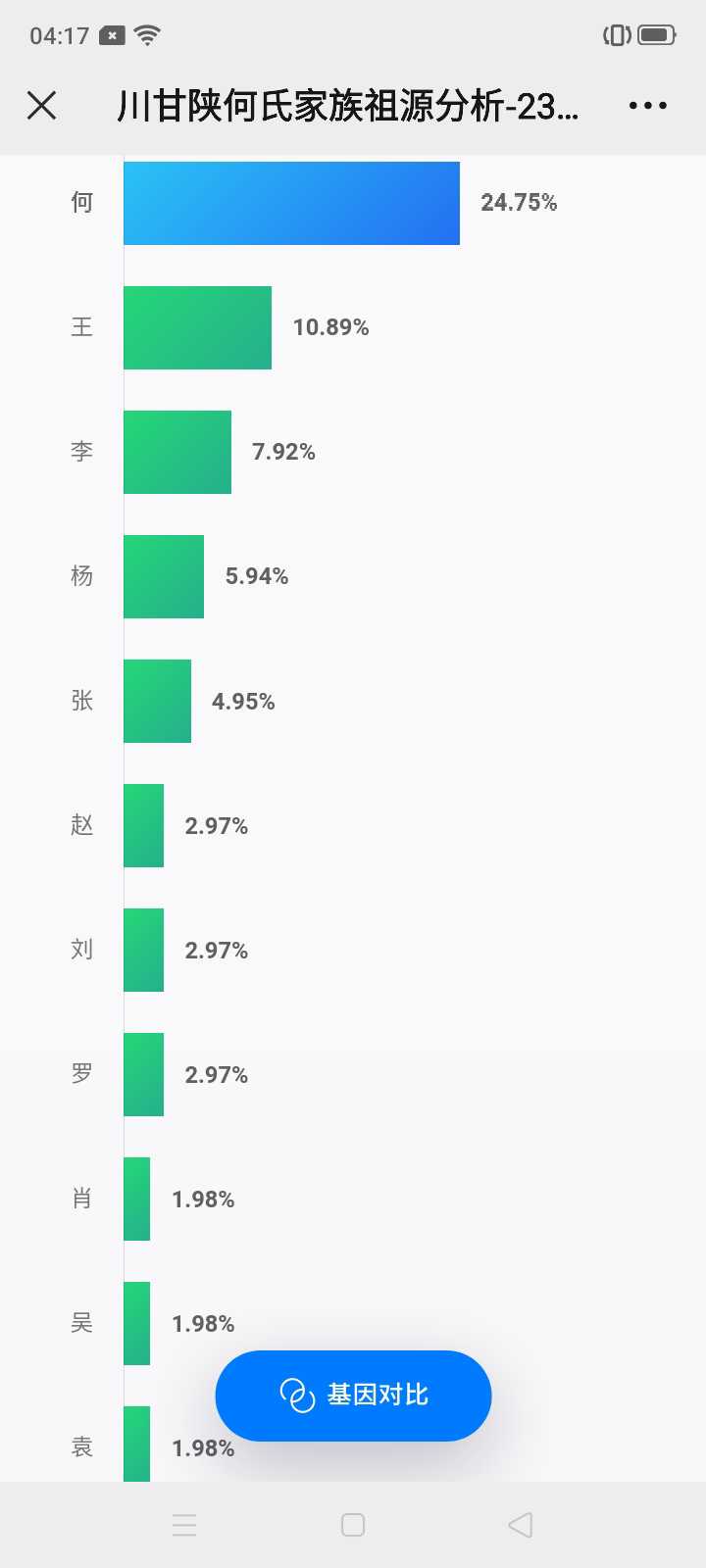Tap the 基因对比 button
Viewport: 706px width, 1568px height.
(353, 1395)
